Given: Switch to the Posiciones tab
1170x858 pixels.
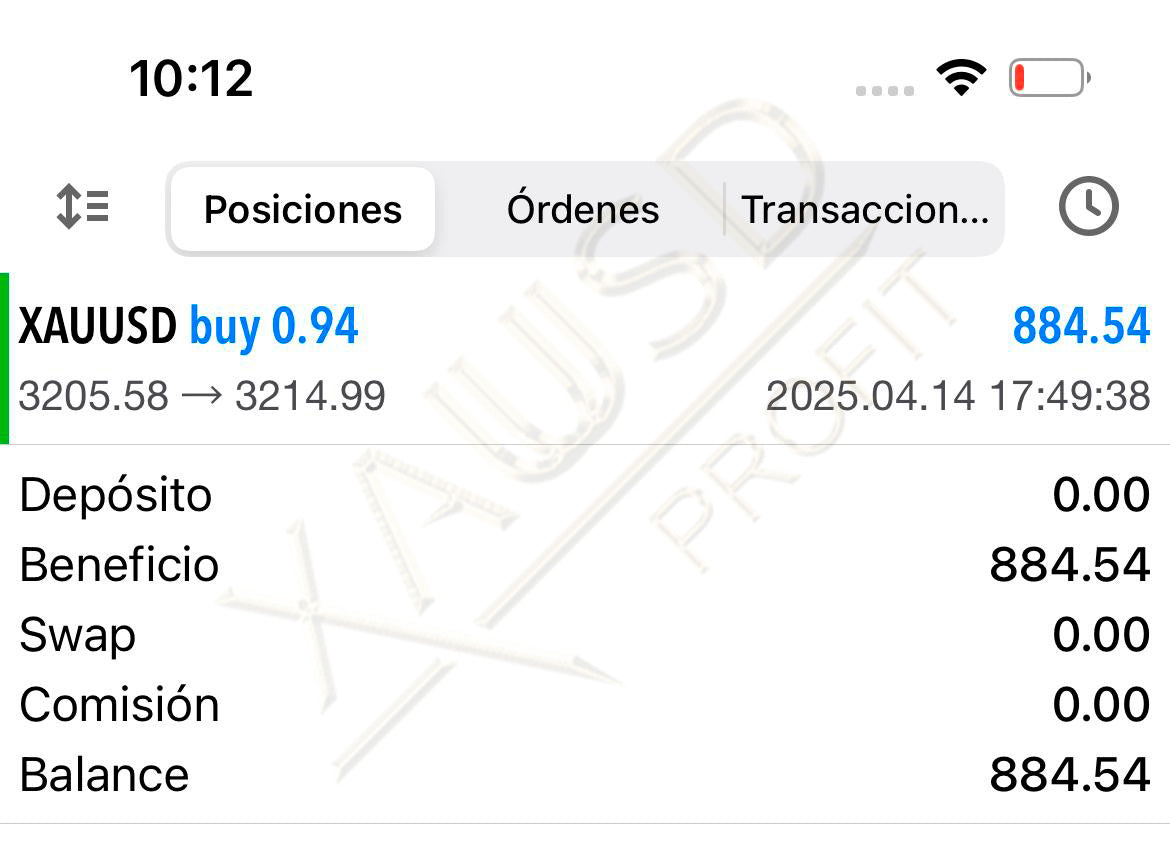Looking at the screenshot, I should coord(302,209).
